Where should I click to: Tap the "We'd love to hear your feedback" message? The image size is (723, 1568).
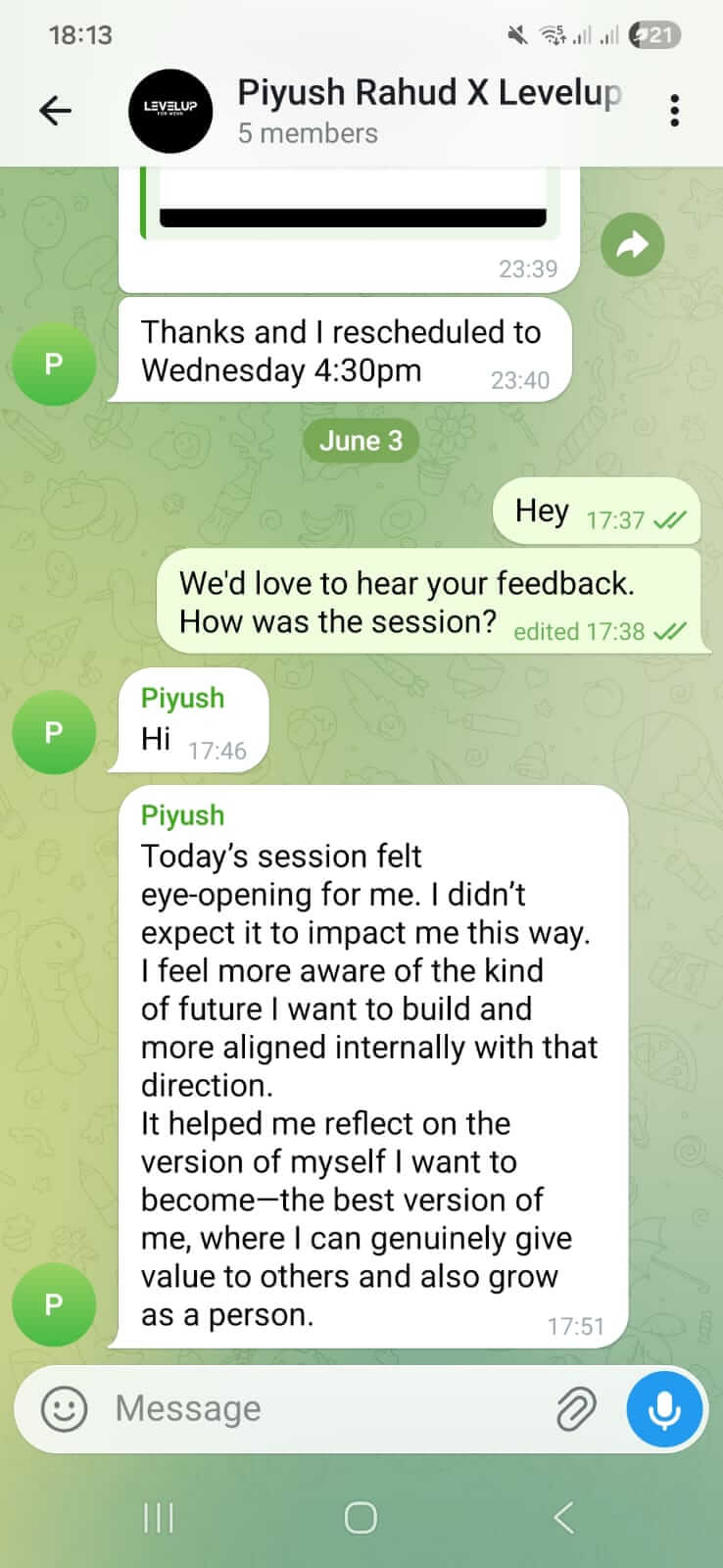(429, 601)
